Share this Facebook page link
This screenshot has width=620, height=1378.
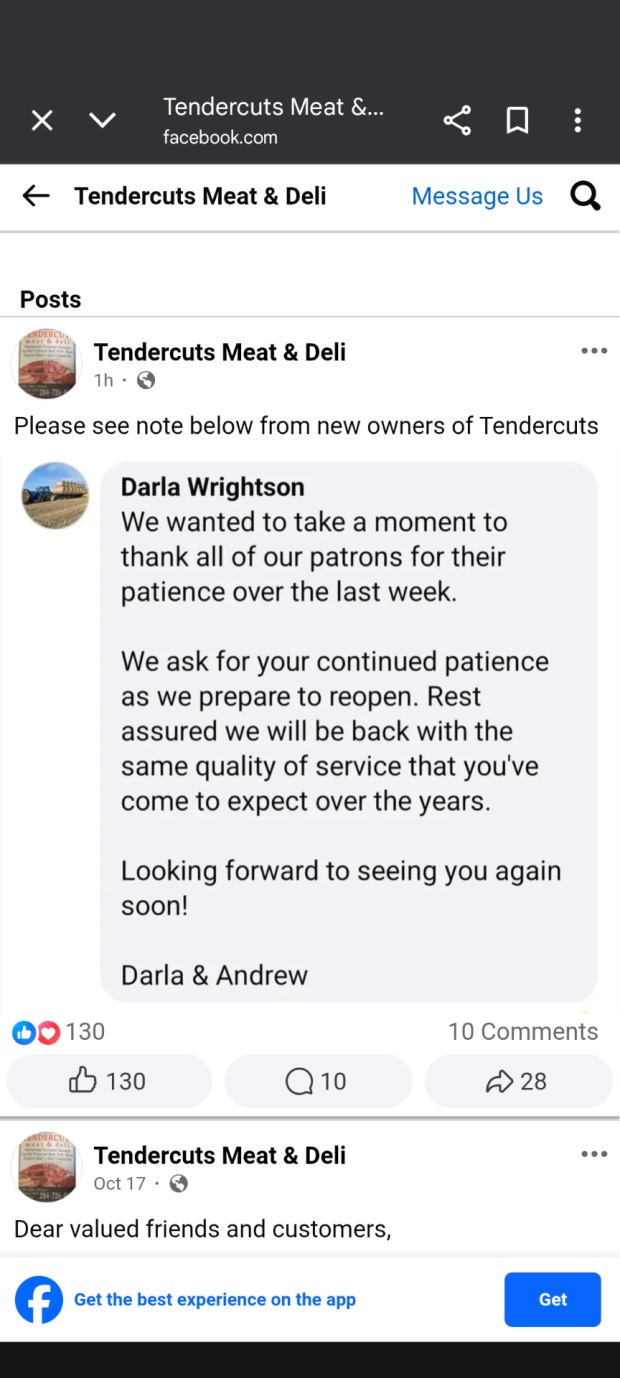tap(457, 121)
